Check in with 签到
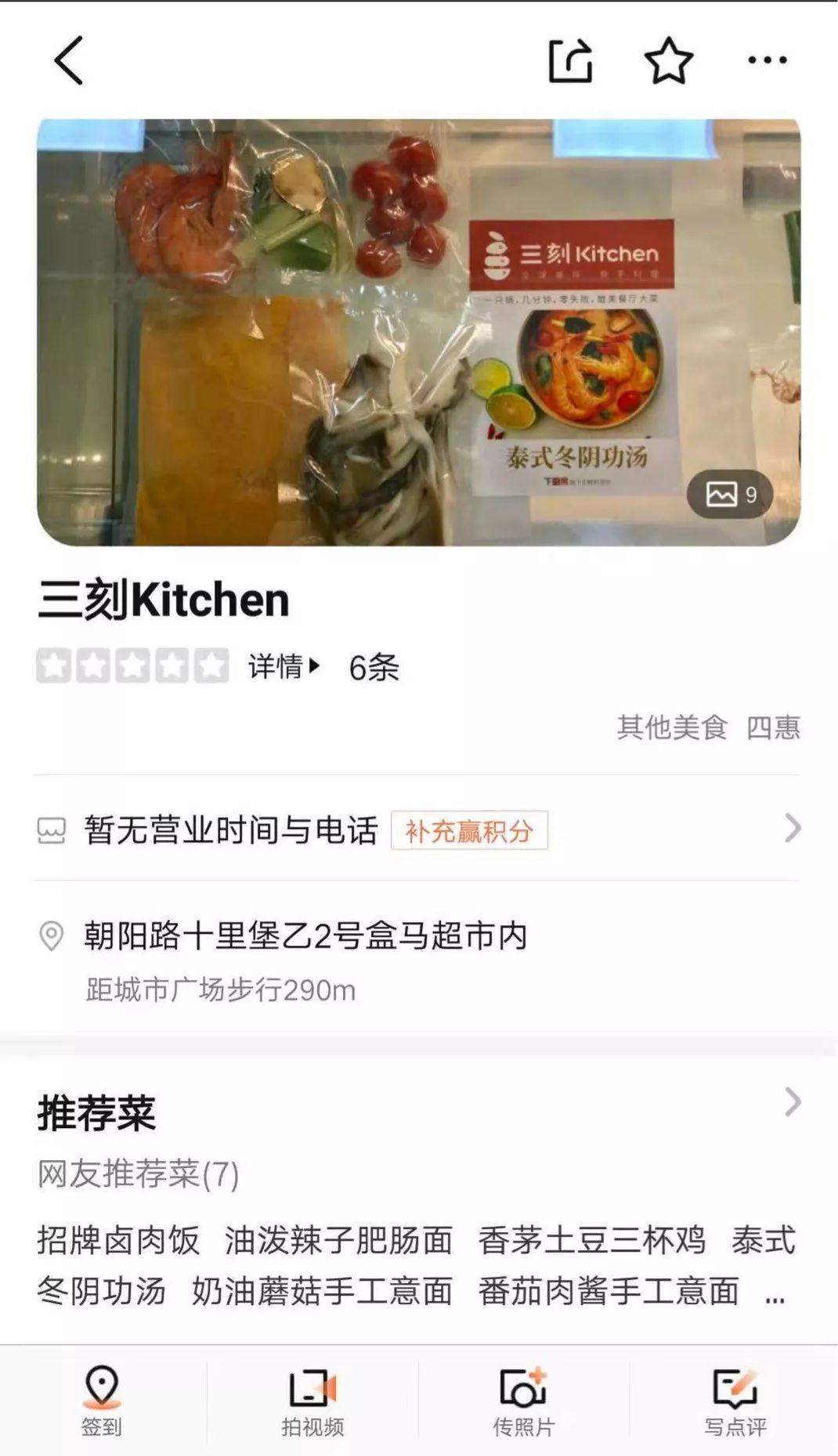This screenshot has height=1456, width=838. [x=102, y=1401]
